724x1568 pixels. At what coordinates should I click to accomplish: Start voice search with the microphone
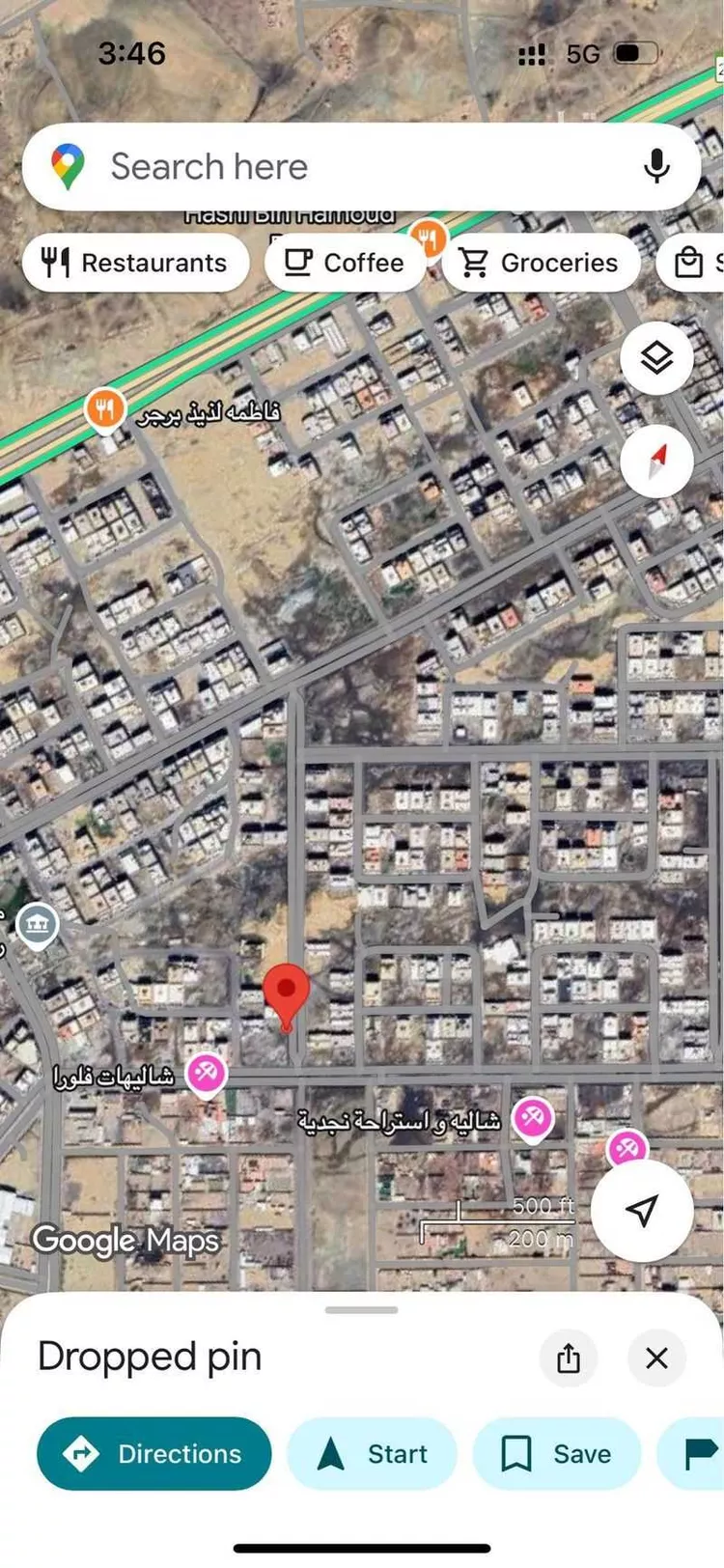pos(656,166)
